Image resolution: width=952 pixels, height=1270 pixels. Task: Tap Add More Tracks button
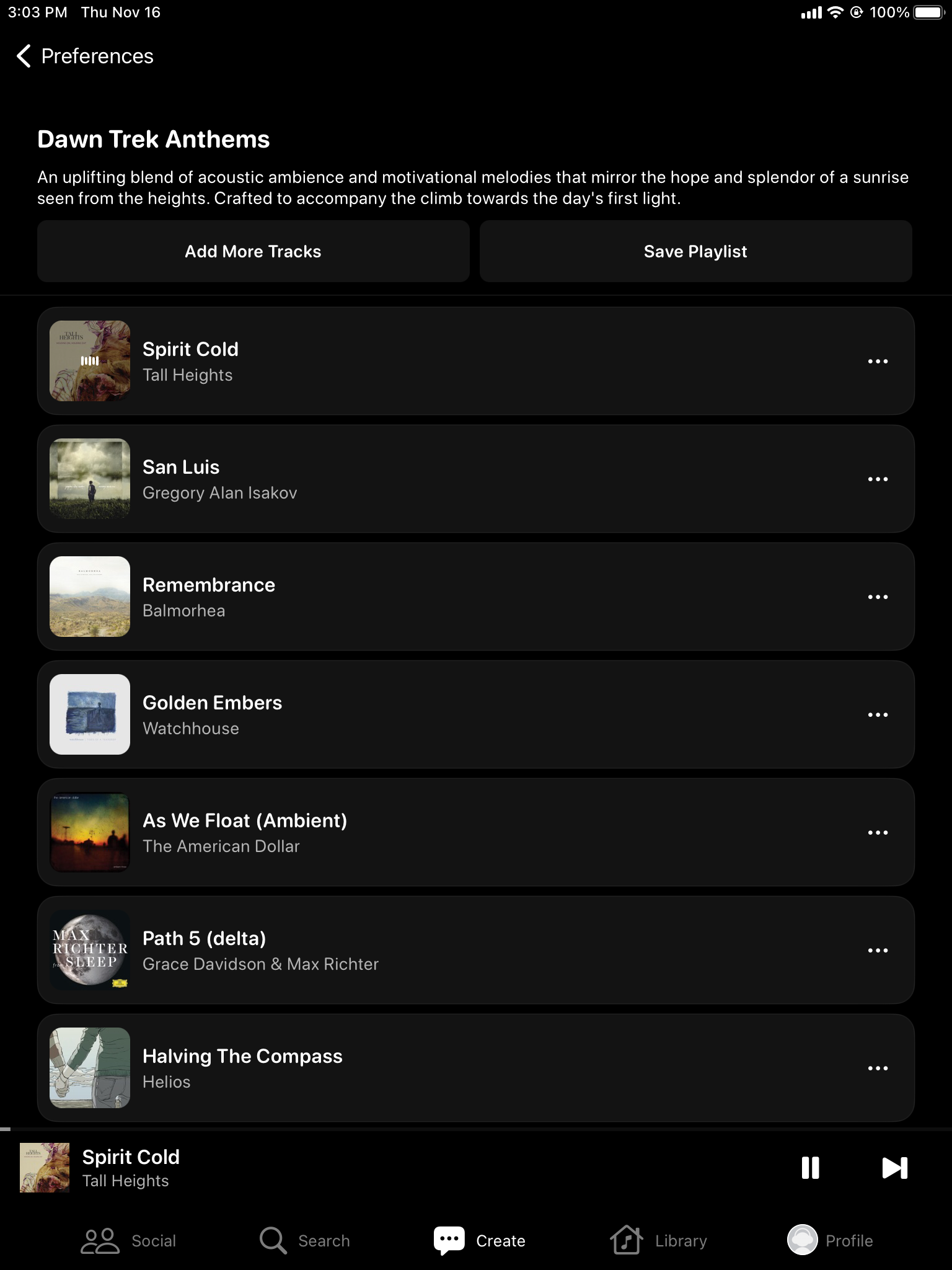tap(253, 251)
